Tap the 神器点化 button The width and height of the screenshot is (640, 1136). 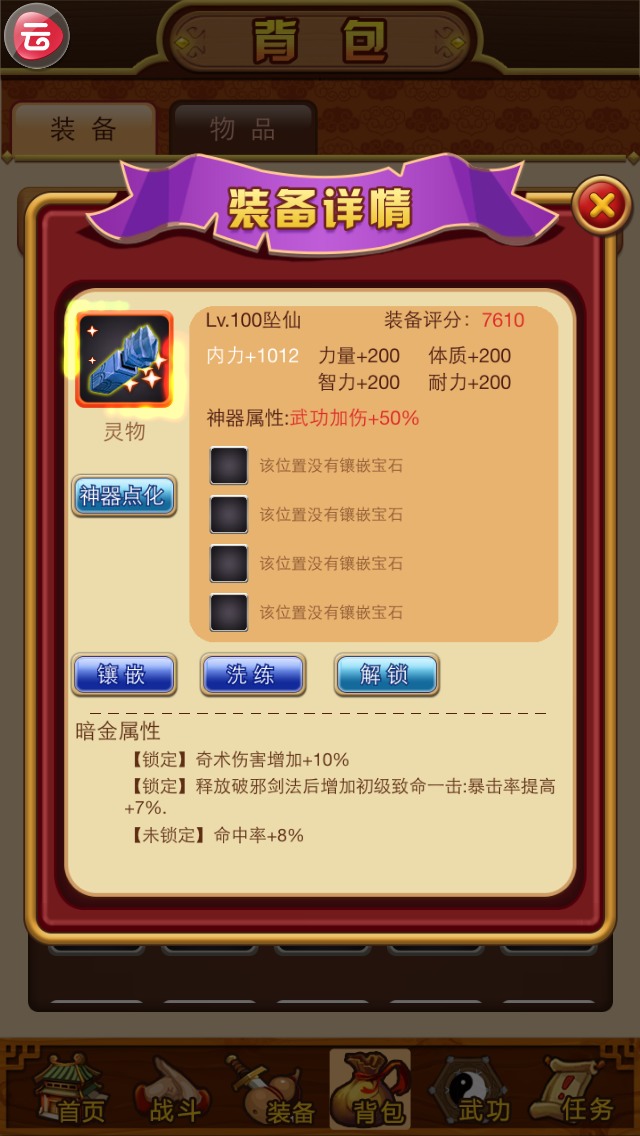tap(123, 496)
